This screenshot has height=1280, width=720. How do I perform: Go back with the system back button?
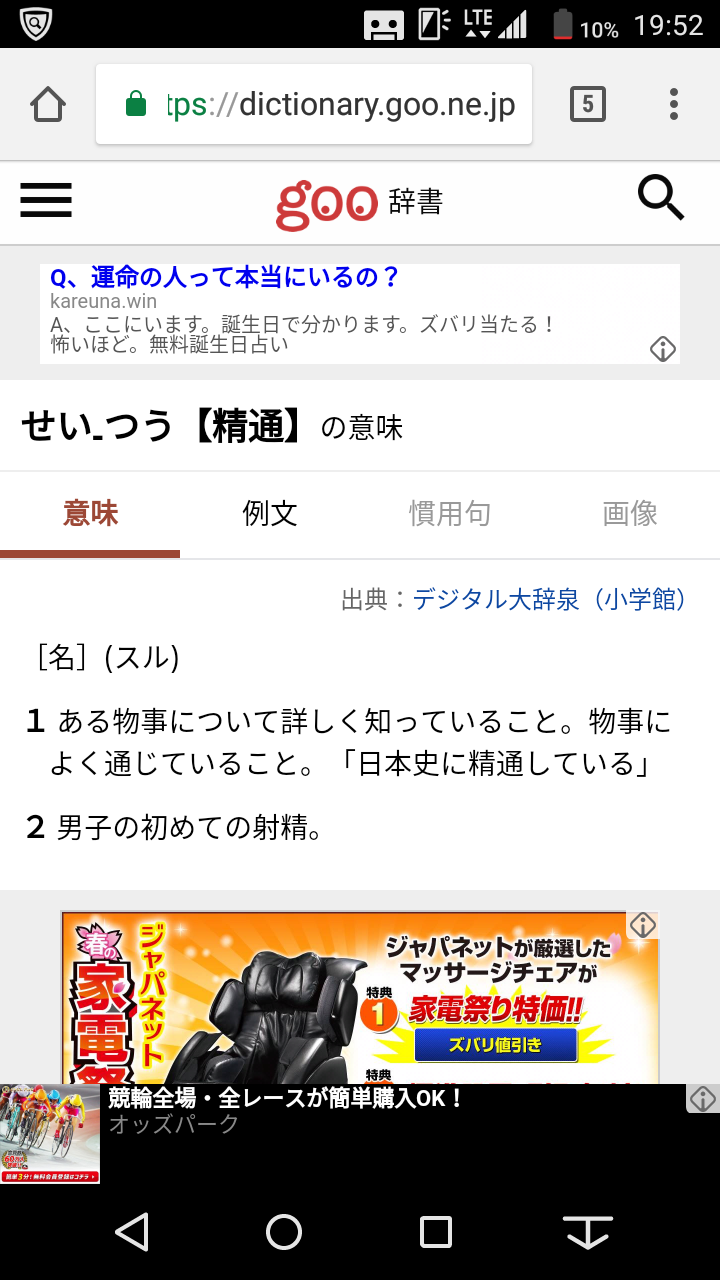[132, 1232]
